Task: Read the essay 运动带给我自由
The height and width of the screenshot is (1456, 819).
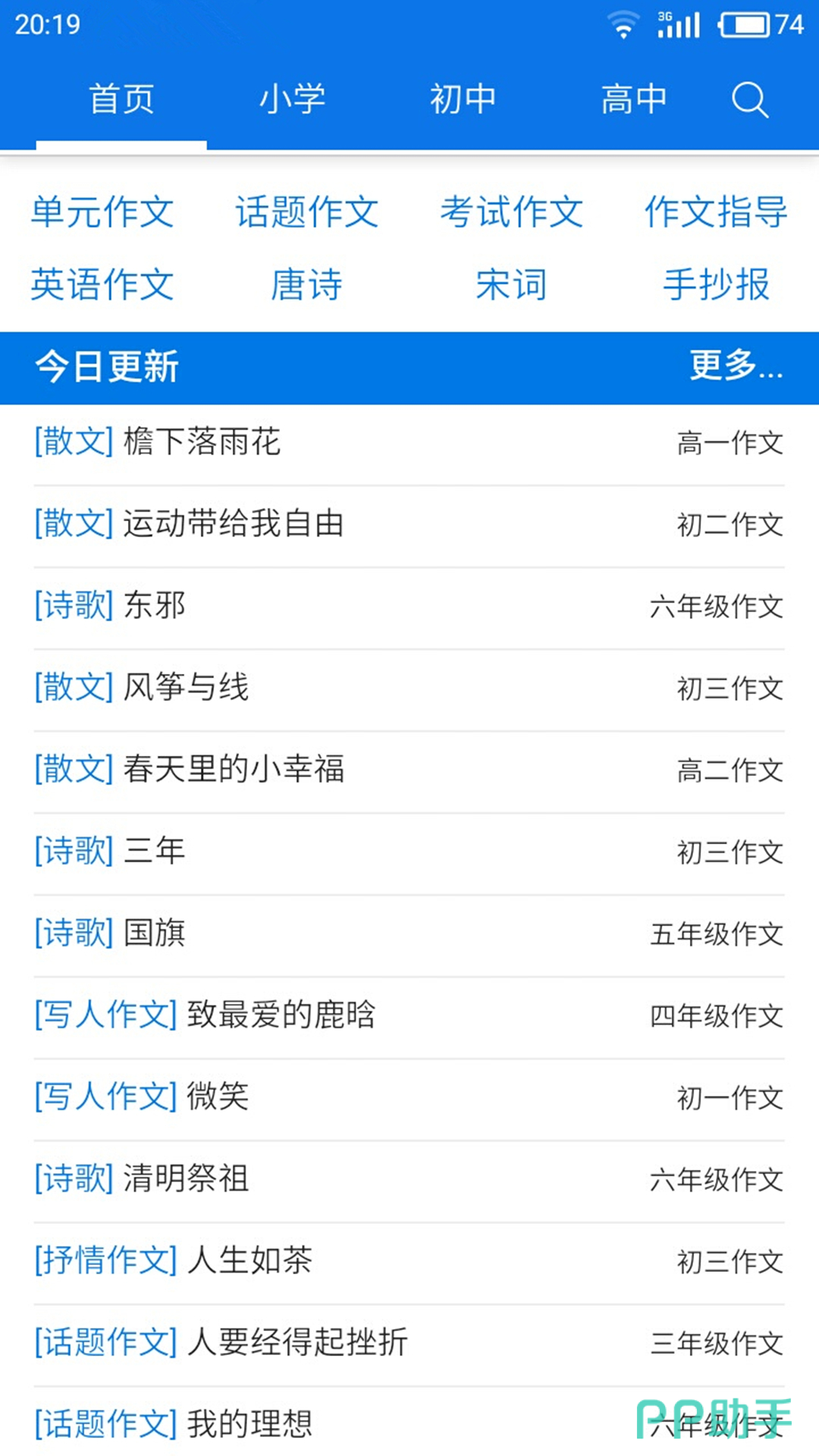Action: pyautogui.click(x=234, y=524)
